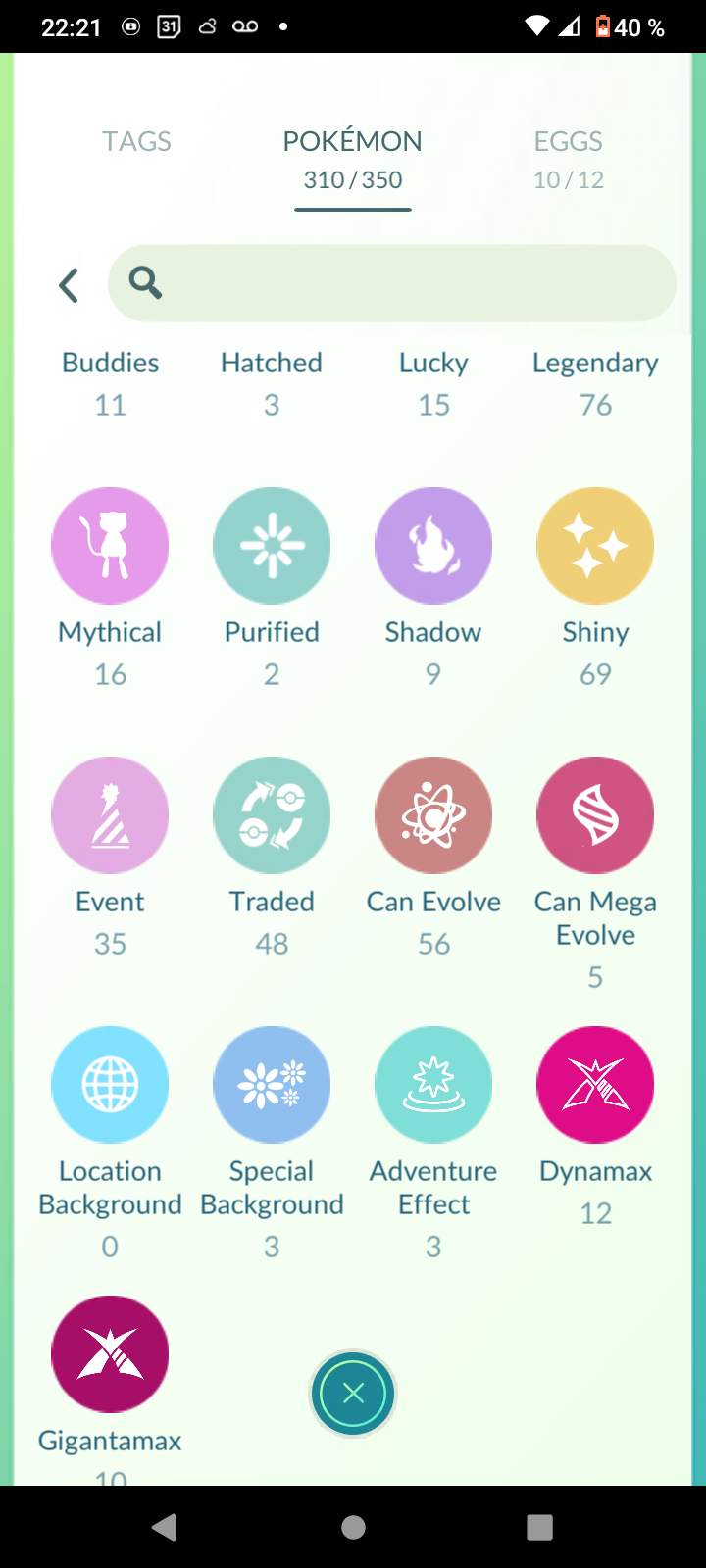Choose the Gigantamax filter
The height and width of the screenshot is (1568, 706).
click(110, 1354)
